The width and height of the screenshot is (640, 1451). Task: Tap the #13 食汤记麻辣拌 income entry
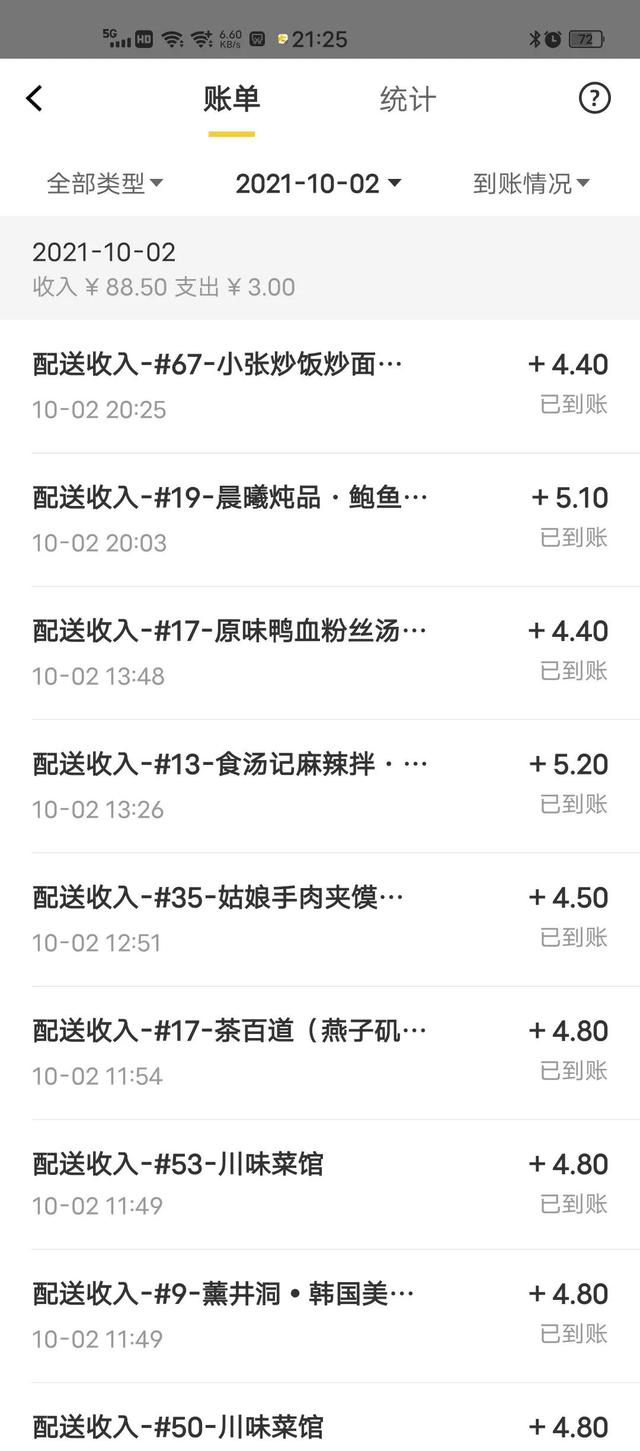click(x=320, y=785)
